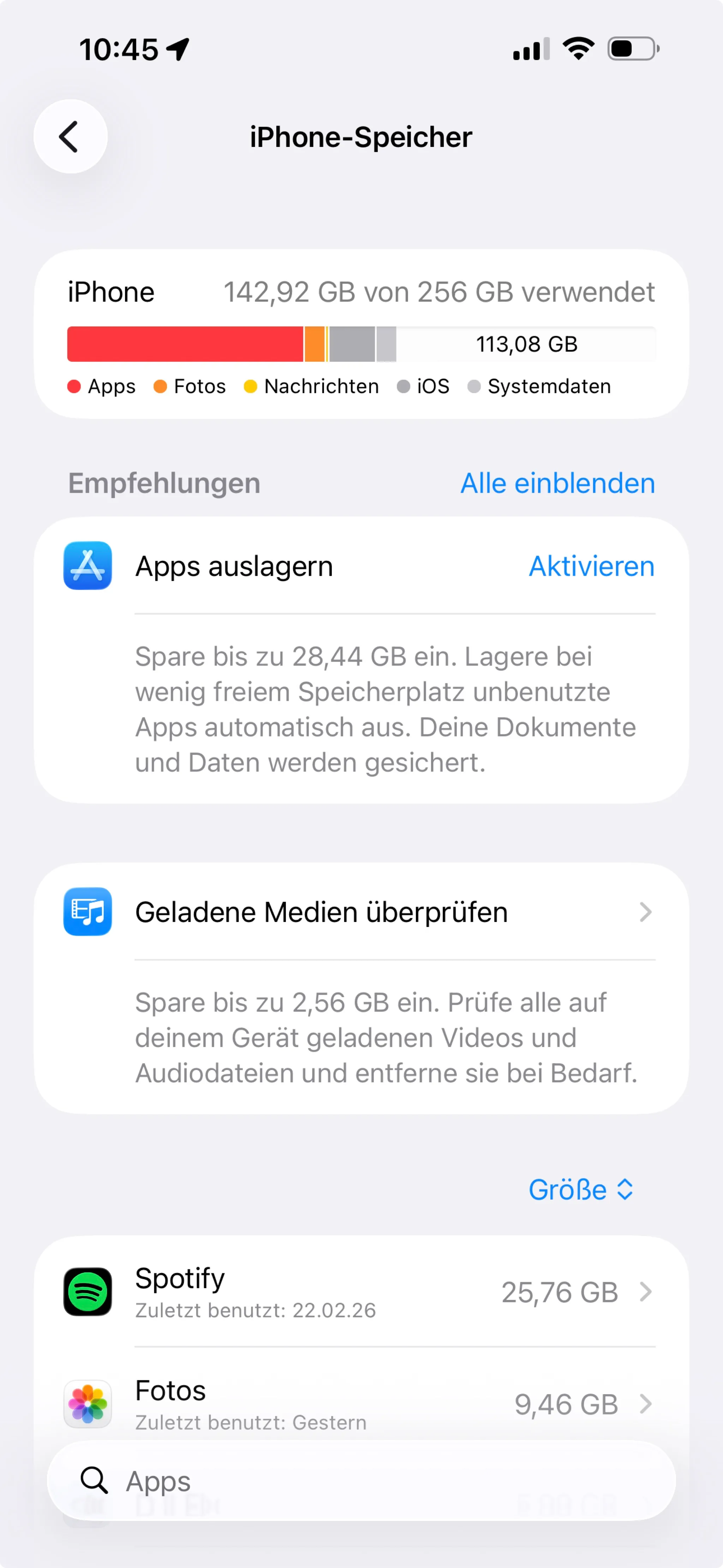The width and height of the screenshot is (723, 1568).
Task: Tap the orange Fotos legend dot
Action: click(x=160, y=386)
